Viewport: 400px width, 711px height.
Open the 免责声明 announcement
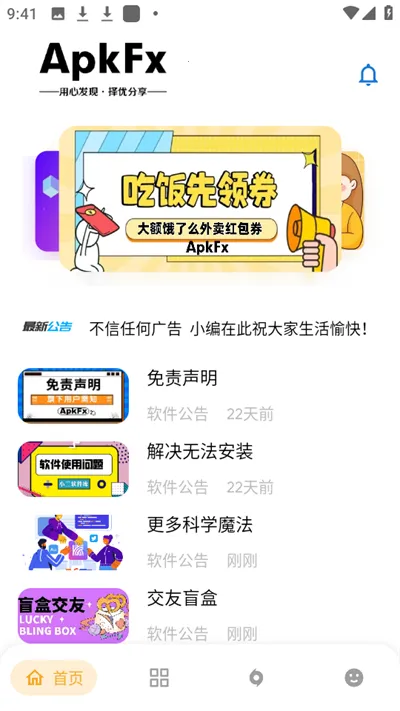coord(200,395)
